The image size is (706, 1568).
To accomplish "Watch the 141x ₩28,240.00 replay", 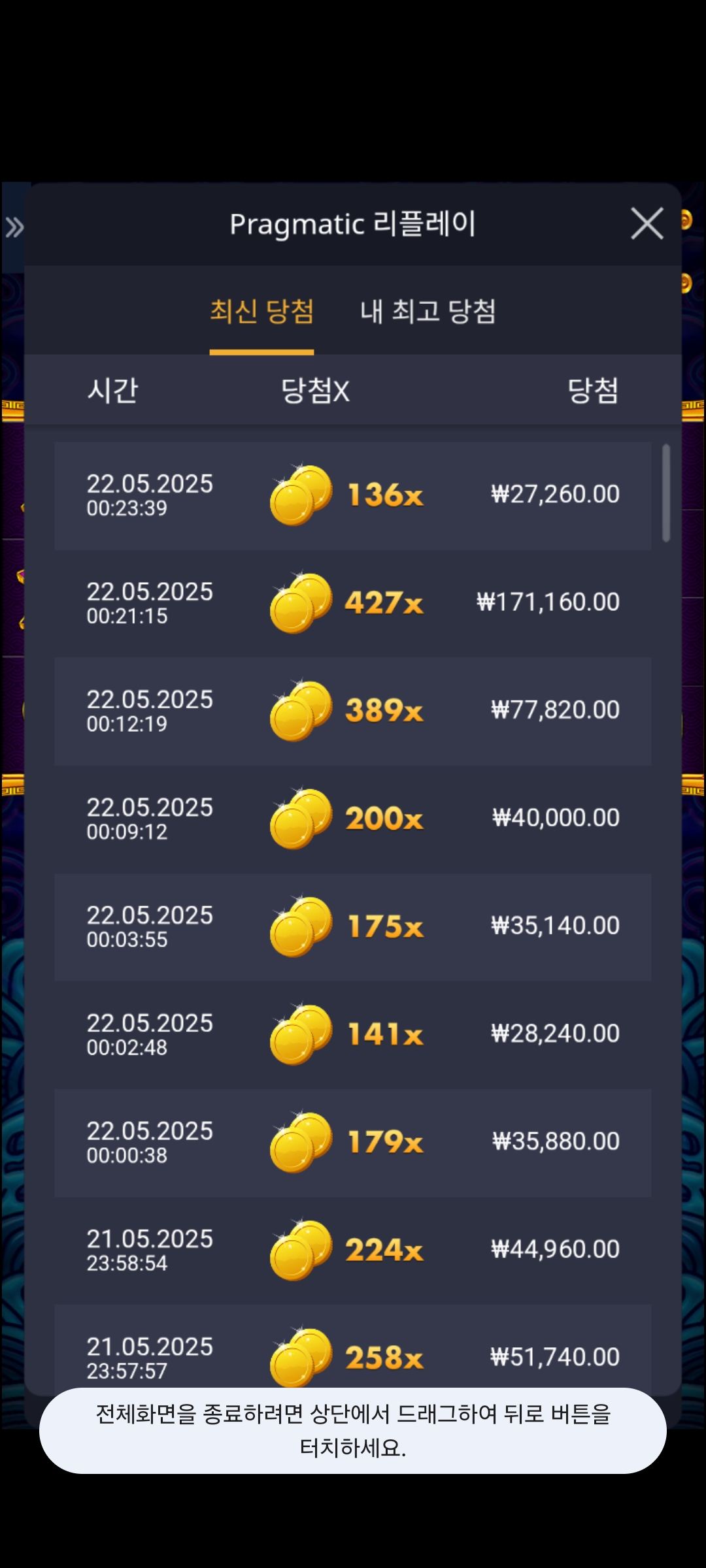I will (x=353, y=1034).
